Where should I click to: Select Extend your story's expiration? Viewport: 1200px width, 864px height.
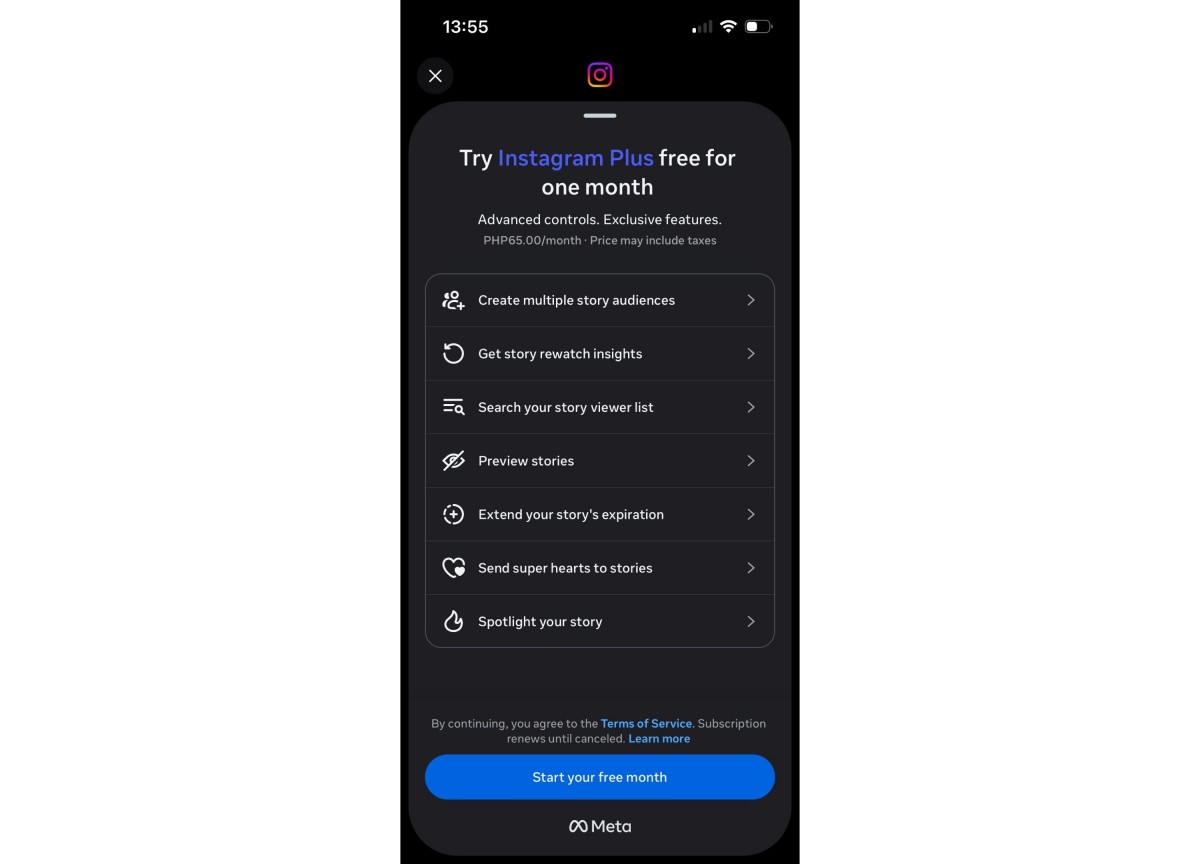point(599,514)
